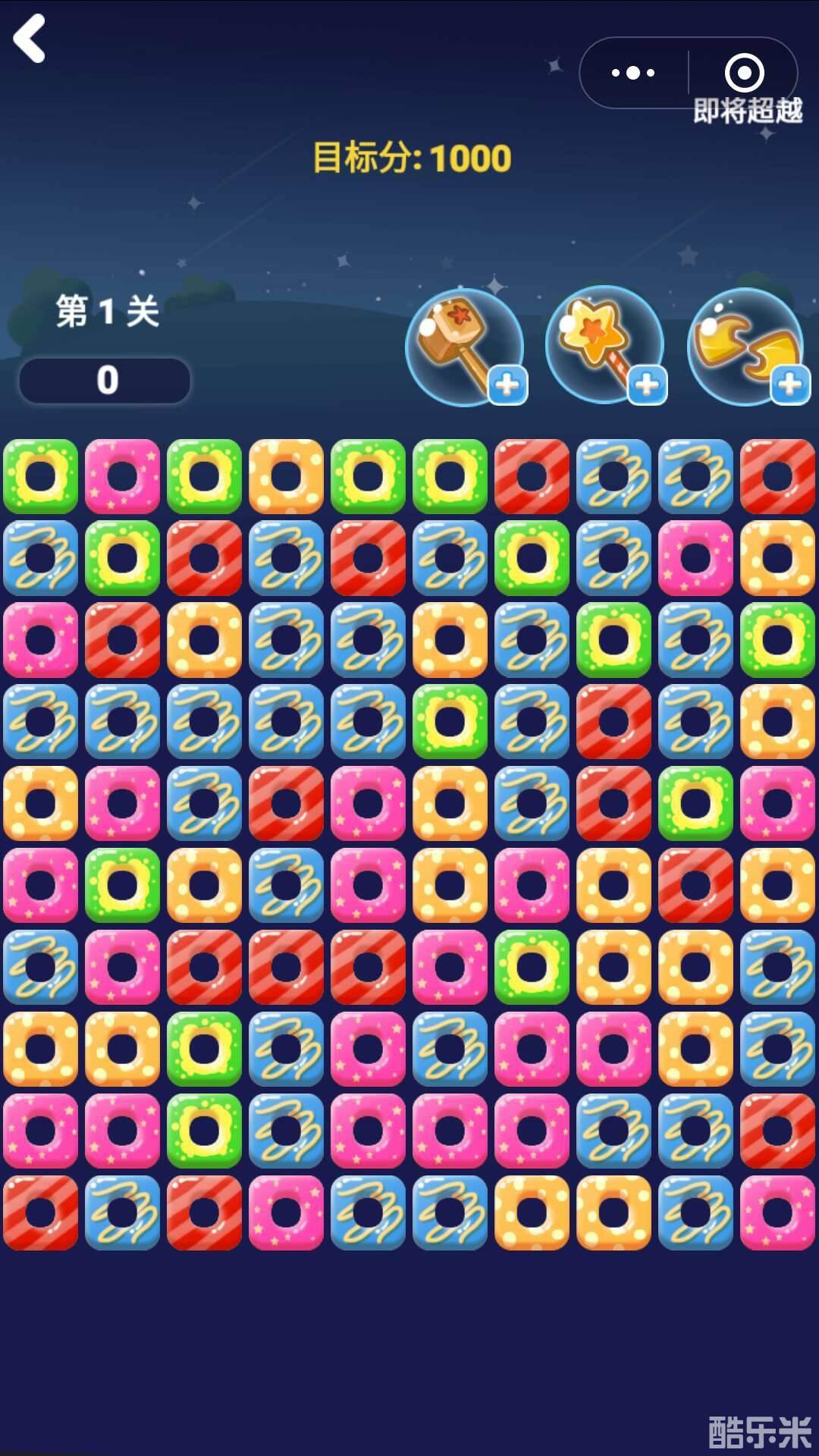Close the mini program with the circle button
The image size is (819, 1456).
point(744,73)
